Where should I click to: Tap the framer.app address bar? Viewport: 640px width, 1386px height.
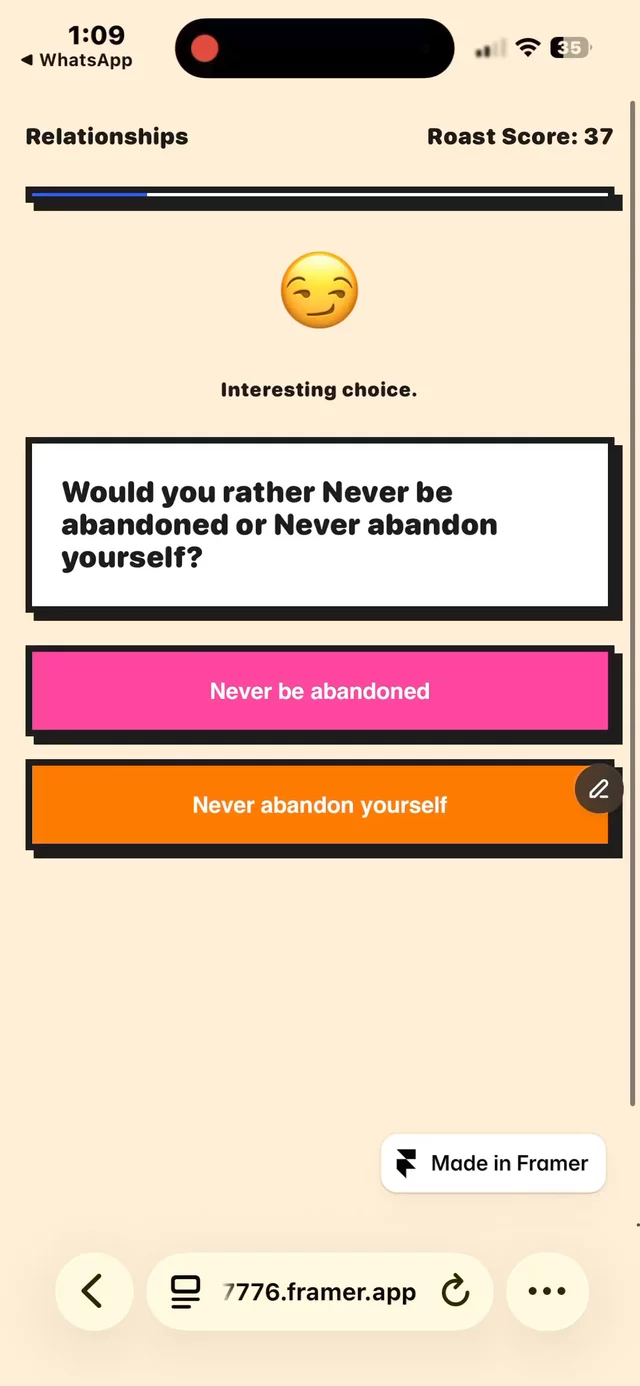coord(320,1292)
